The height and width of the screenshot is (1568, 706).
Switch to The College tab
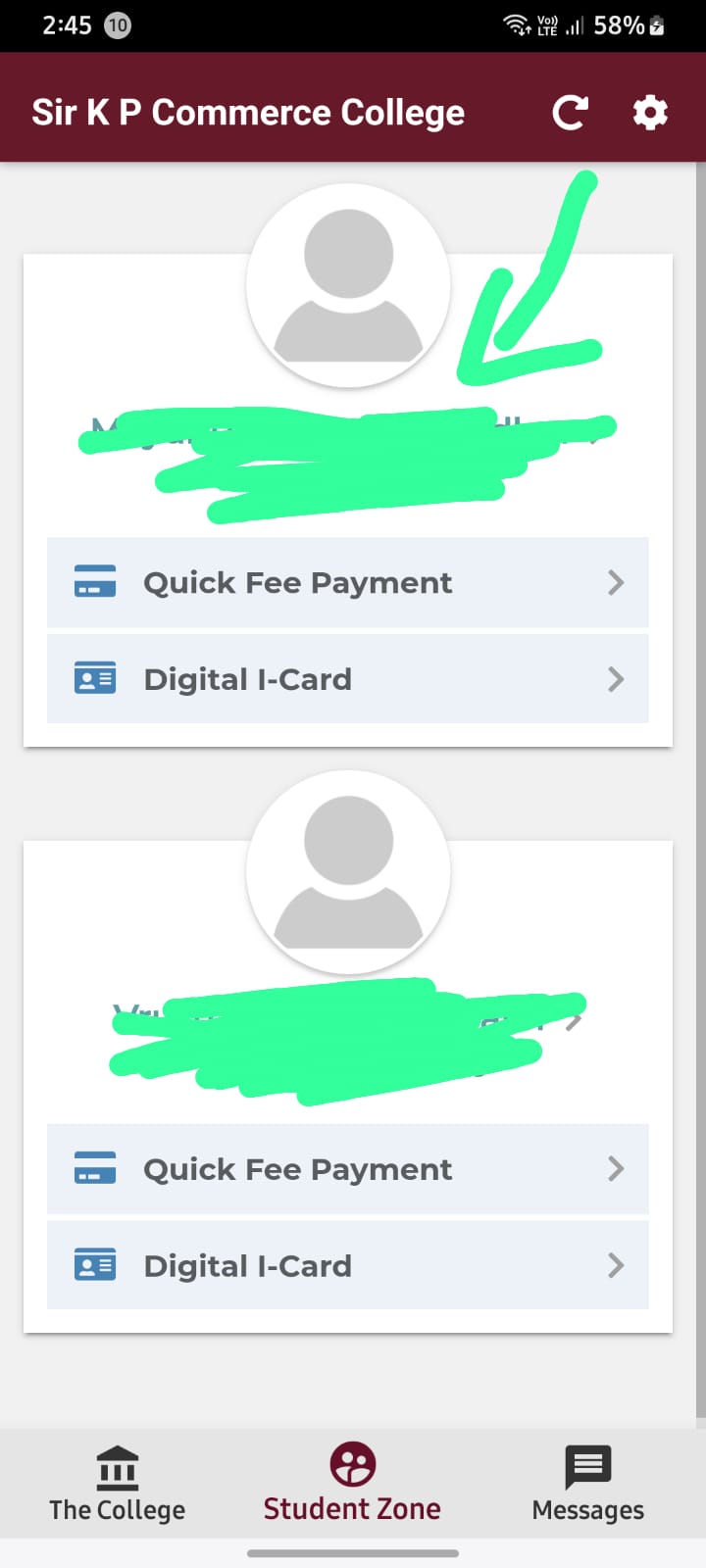118,1485
